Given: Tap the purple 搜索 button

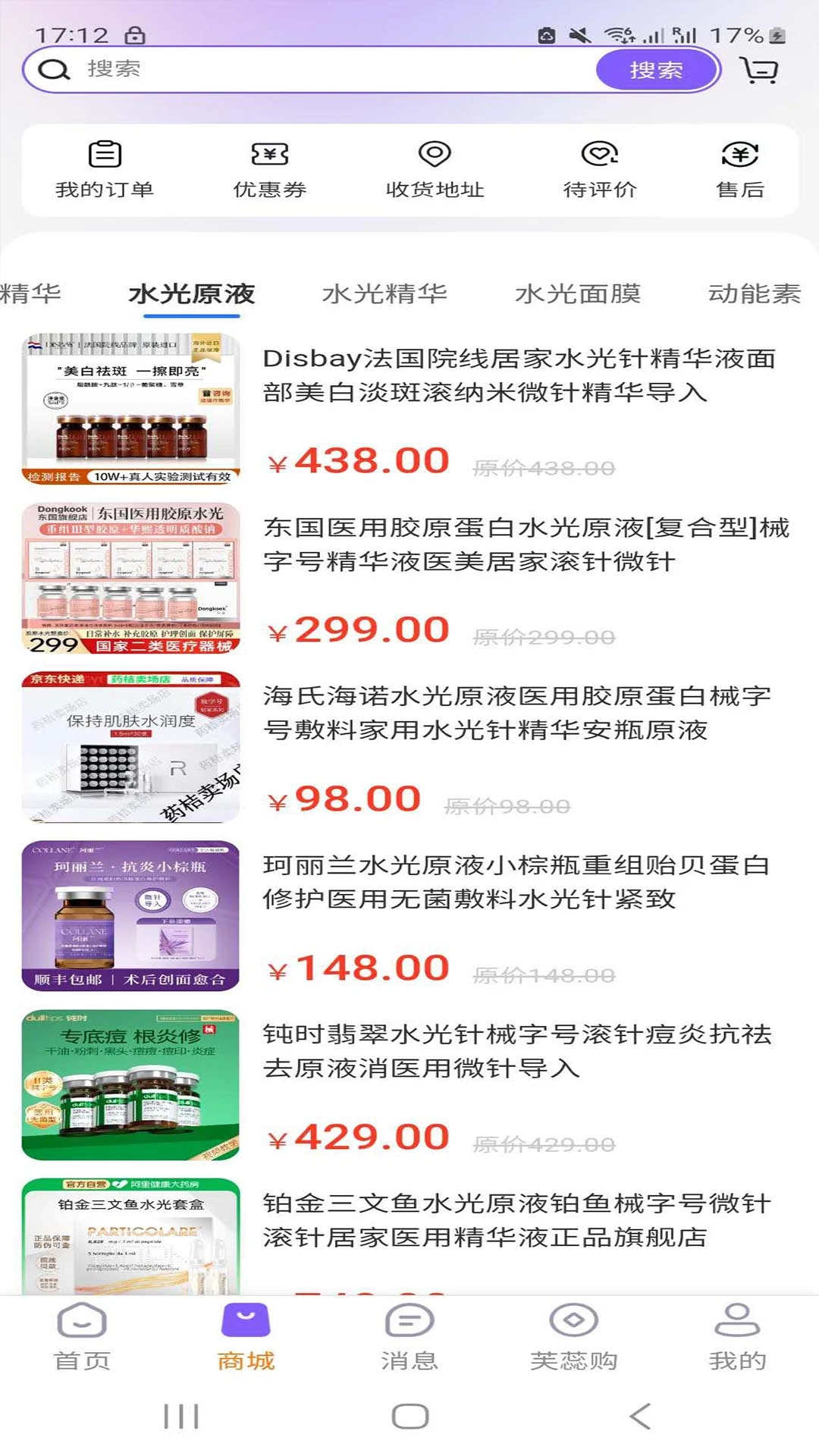Looking at the screenshot, I should tap(656, 70).
